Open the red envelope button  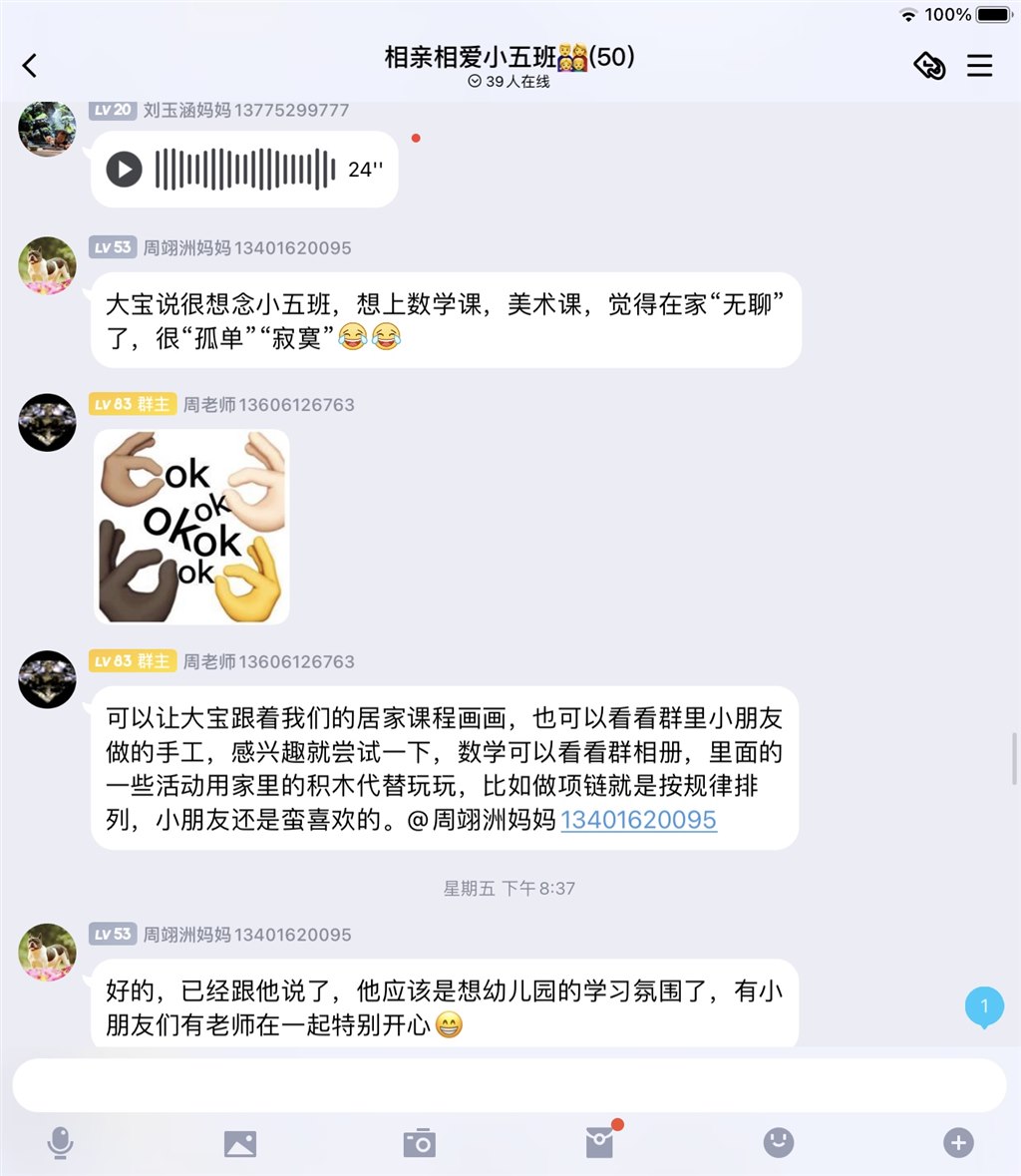point(599,1143)
